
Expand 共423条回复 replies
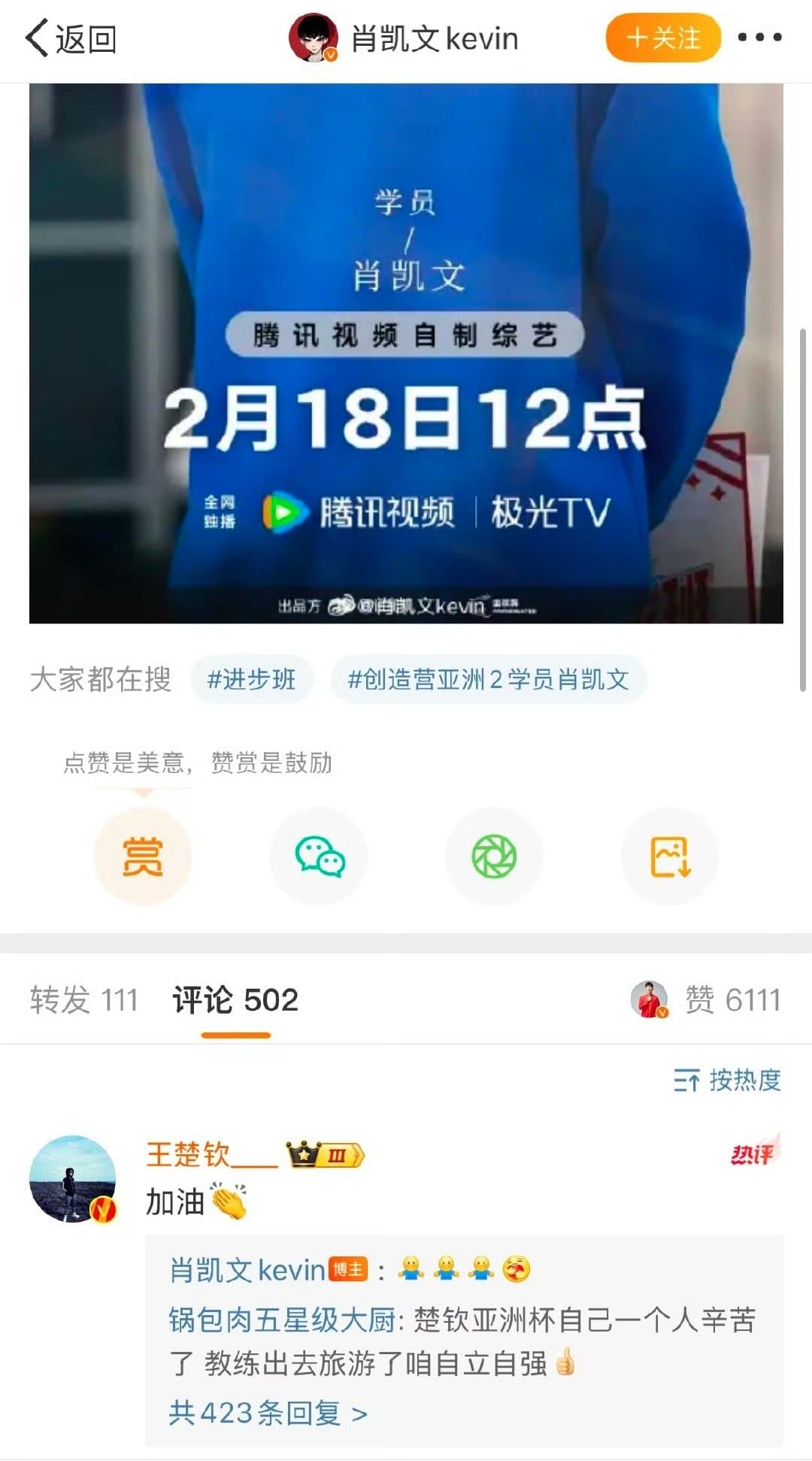click(x=268, y=1414)
